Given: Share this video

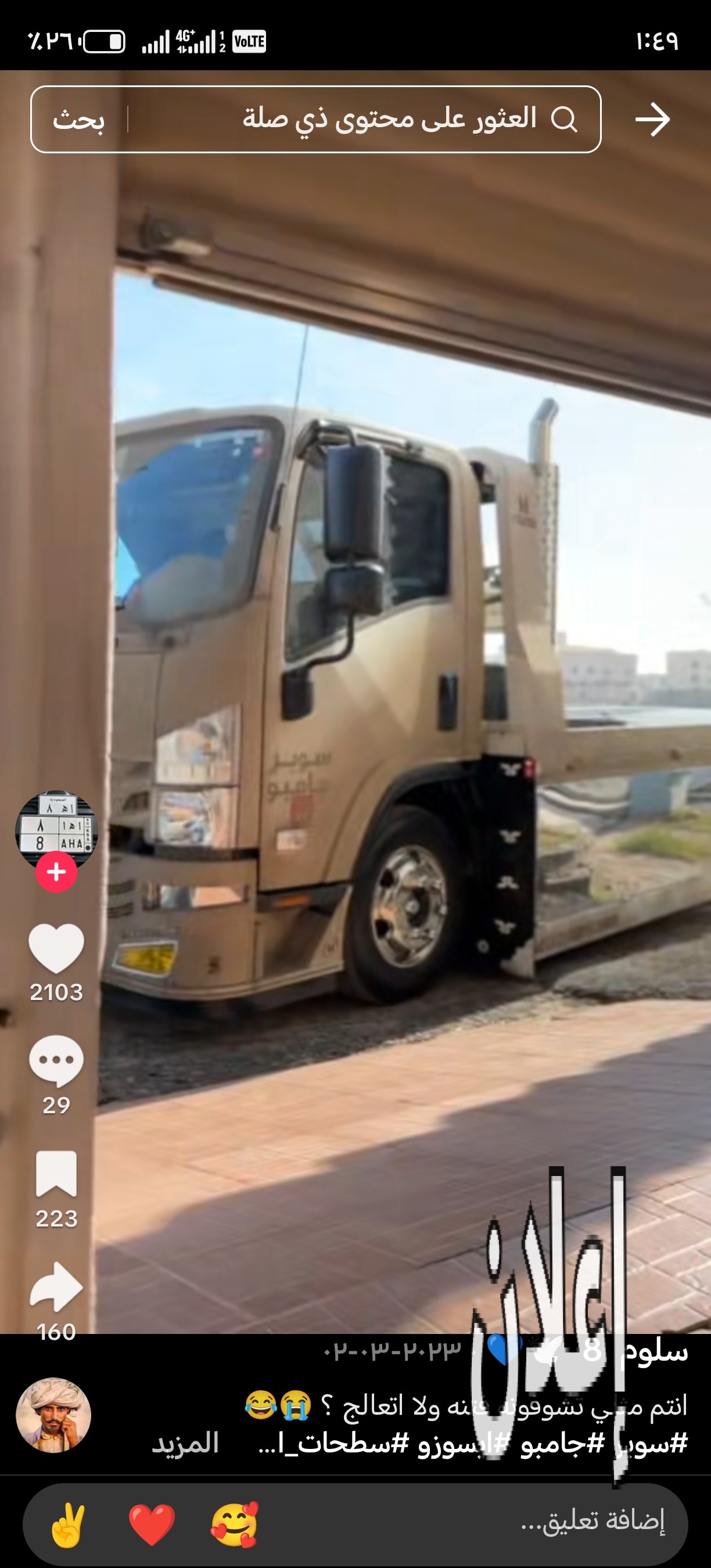Looking at the screenshot, I should click(x=56, y=1287).
